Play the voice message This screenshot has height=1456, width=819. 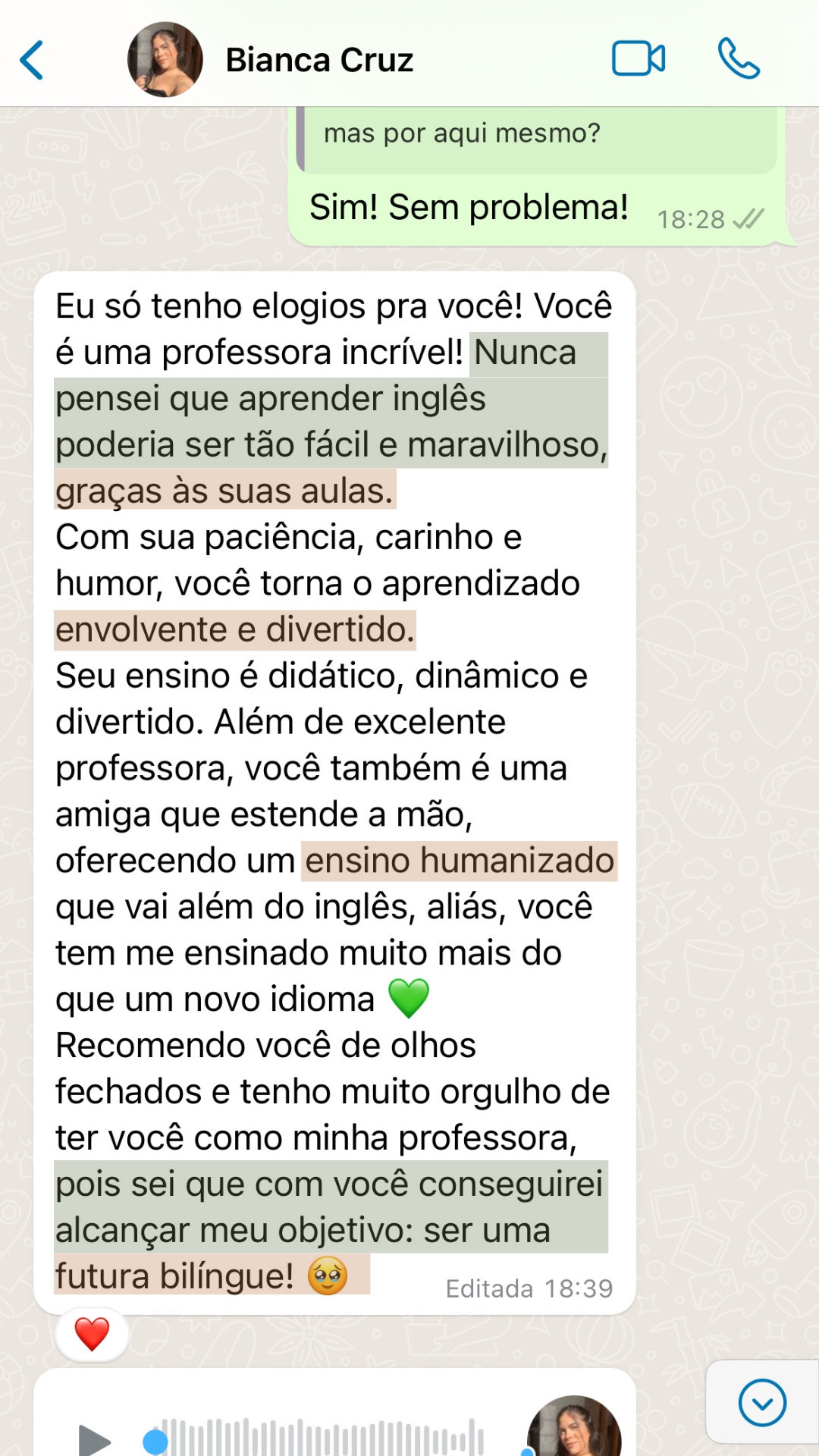point(95,1439)
